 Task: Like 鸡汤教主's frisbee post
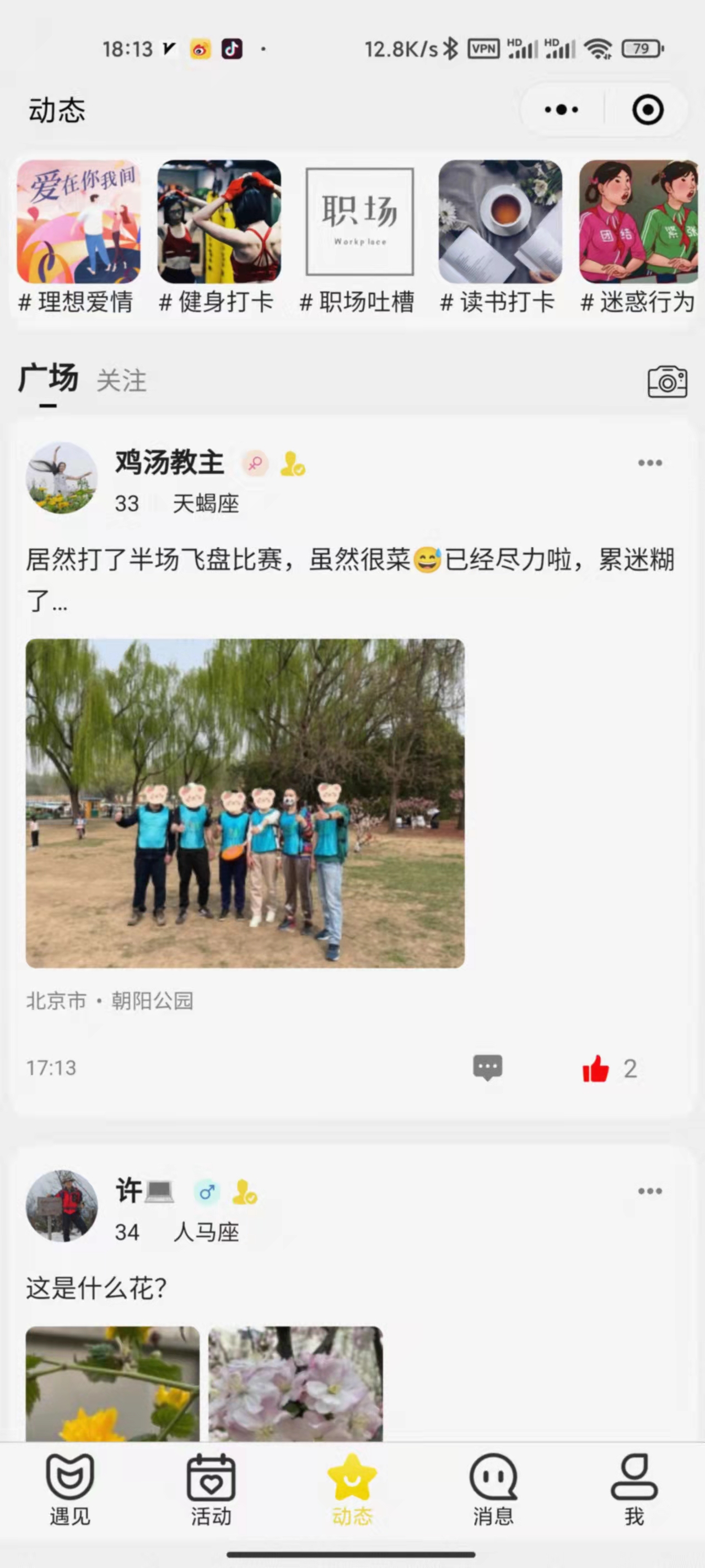pyautogui.click(x=595, y=1067)
